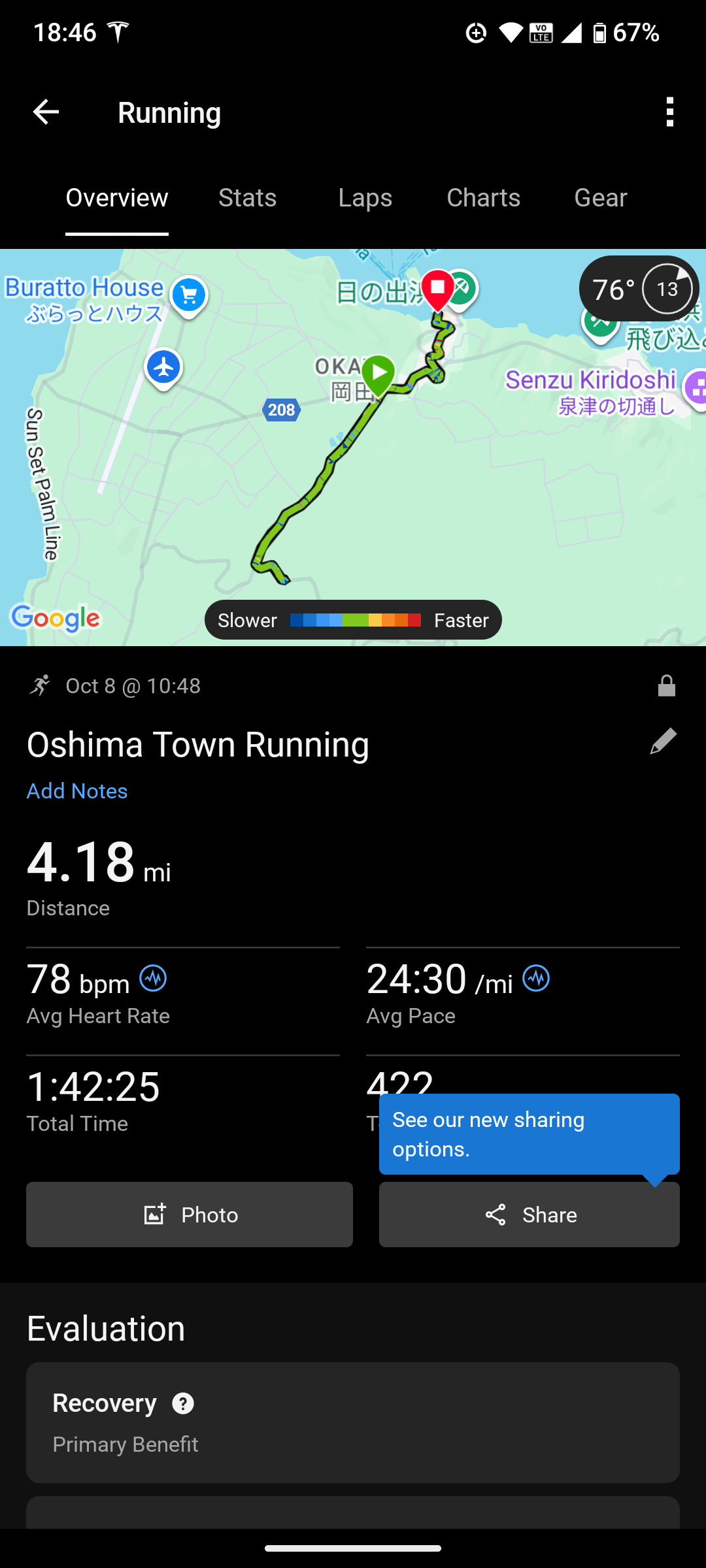Switch to the Stats tab
The width and height of the screenshot is (706, 1568).
[x=247, y=198]
